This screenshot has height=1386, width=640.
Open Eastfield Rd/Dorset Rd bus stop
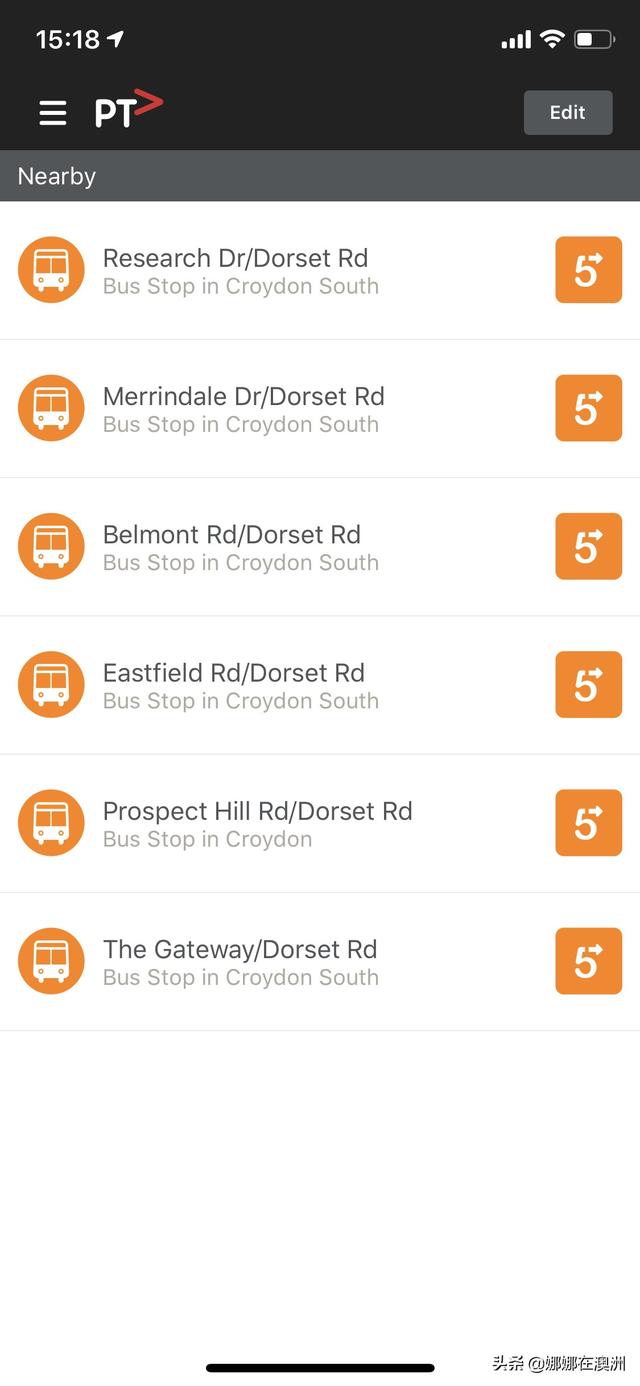click(x=234, y=684)
